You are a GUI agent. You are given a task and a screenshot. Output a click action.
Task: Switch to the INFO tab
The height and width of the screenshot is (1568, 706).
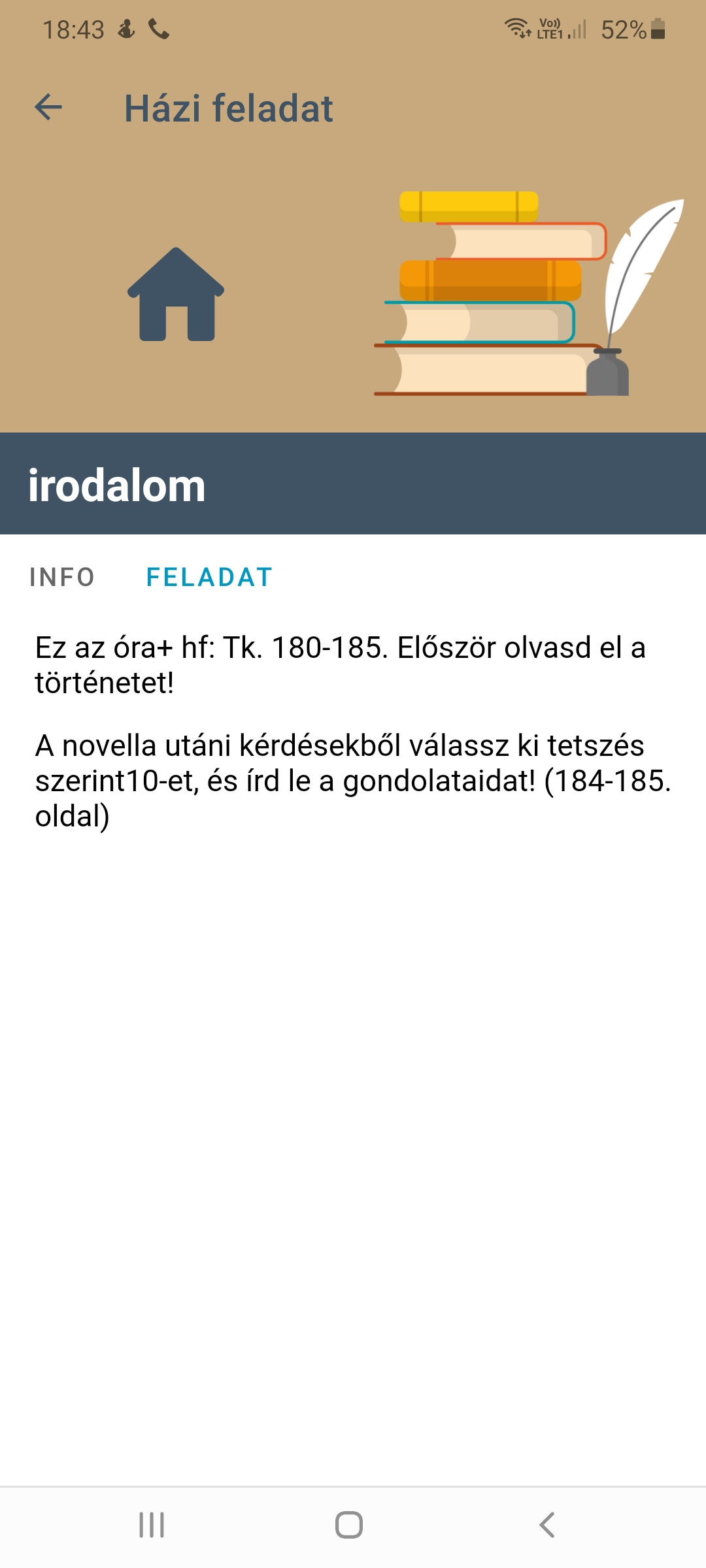pos(62,578)
